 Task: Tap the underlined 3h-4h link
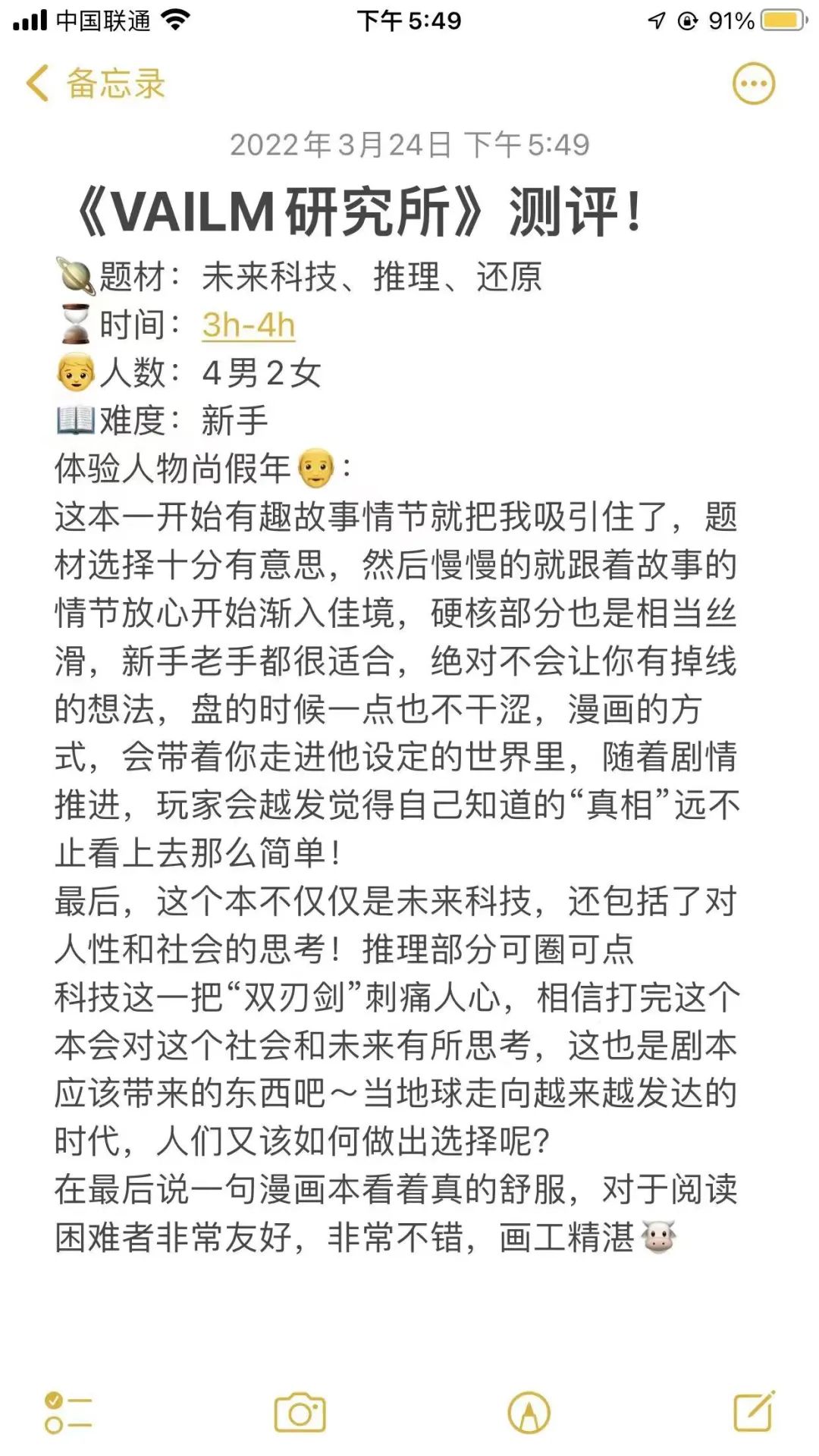(248, 325)
